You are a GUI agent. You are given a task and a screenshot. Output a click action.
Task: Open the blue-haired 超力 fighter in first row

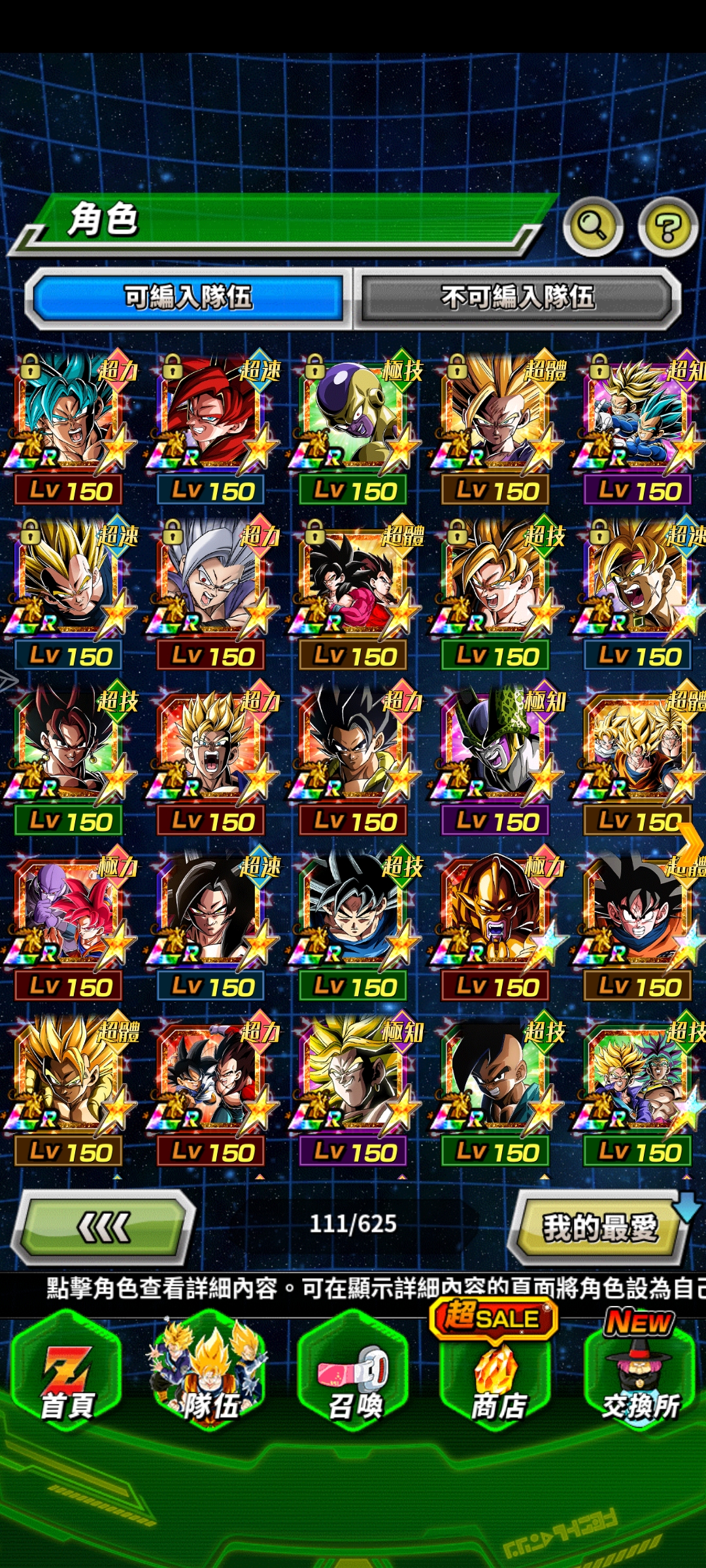coord(69,418)
